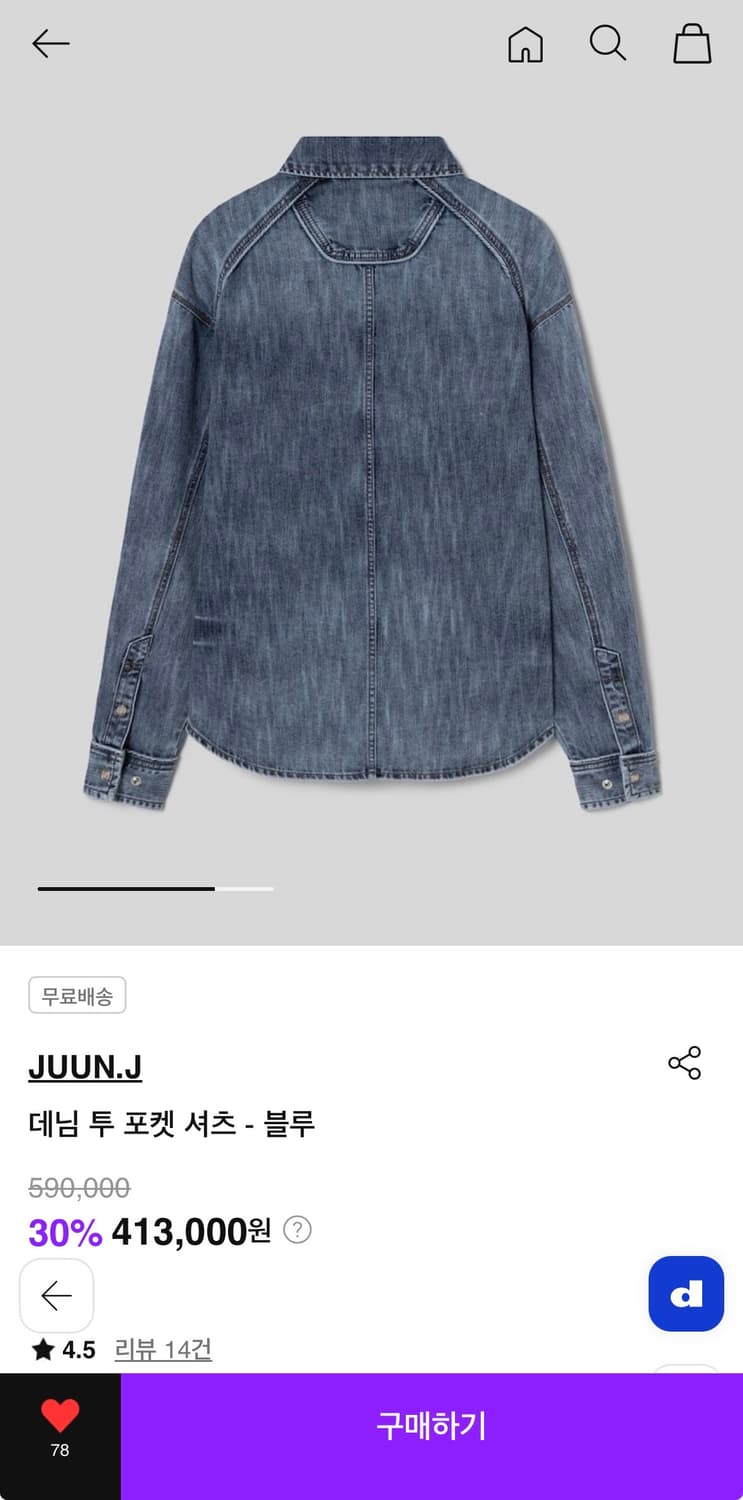Tap the 무료배송 free shipping badge
The height and width of the screenshot is (1500, 743).
click(x=77, y=995)
